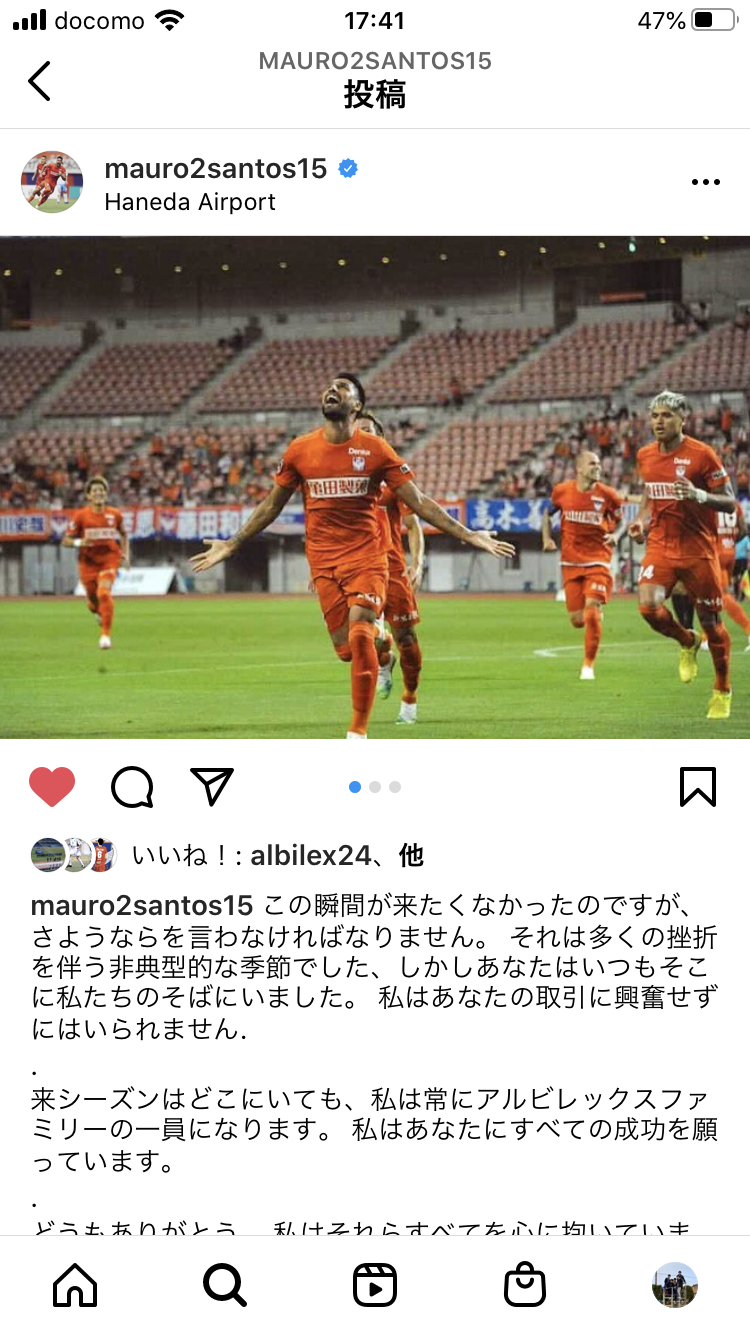Go back using the top-left arrow
The height and width of the screenshot is (1334, 750).
click(x=39, y=81)
